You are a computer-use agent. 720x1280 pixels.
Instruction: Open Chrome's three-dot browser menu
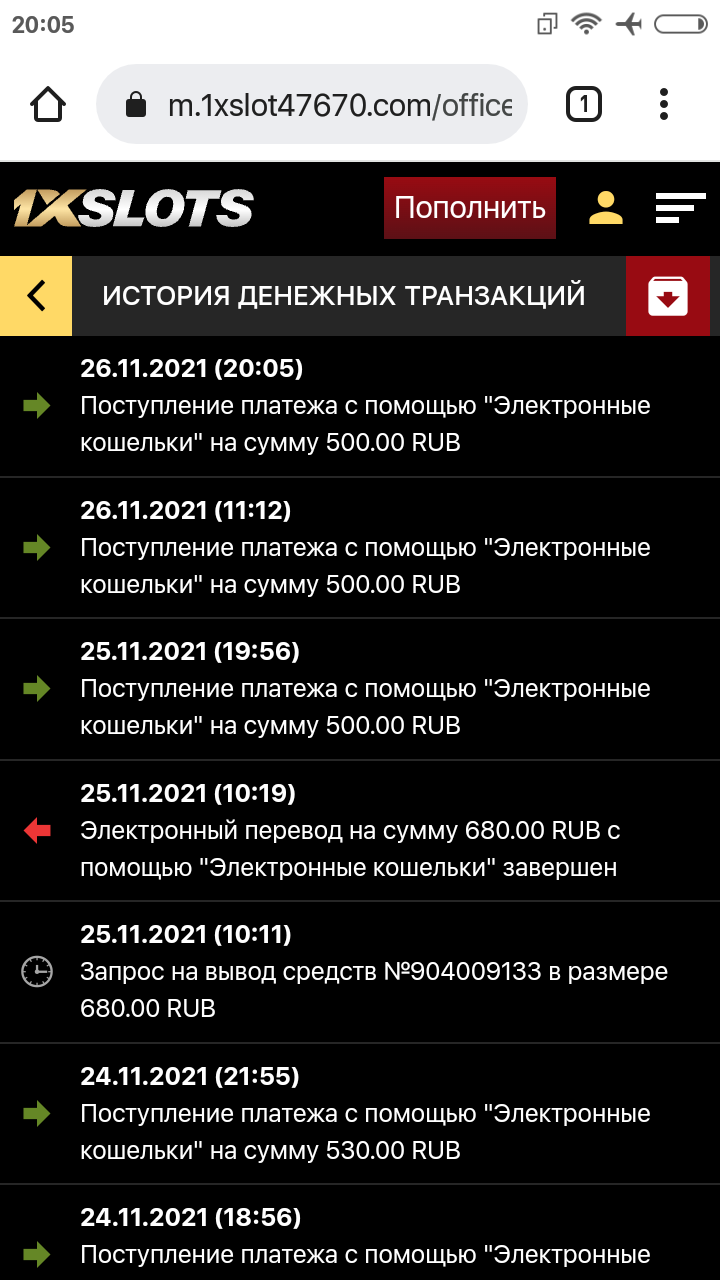[665, 103]
